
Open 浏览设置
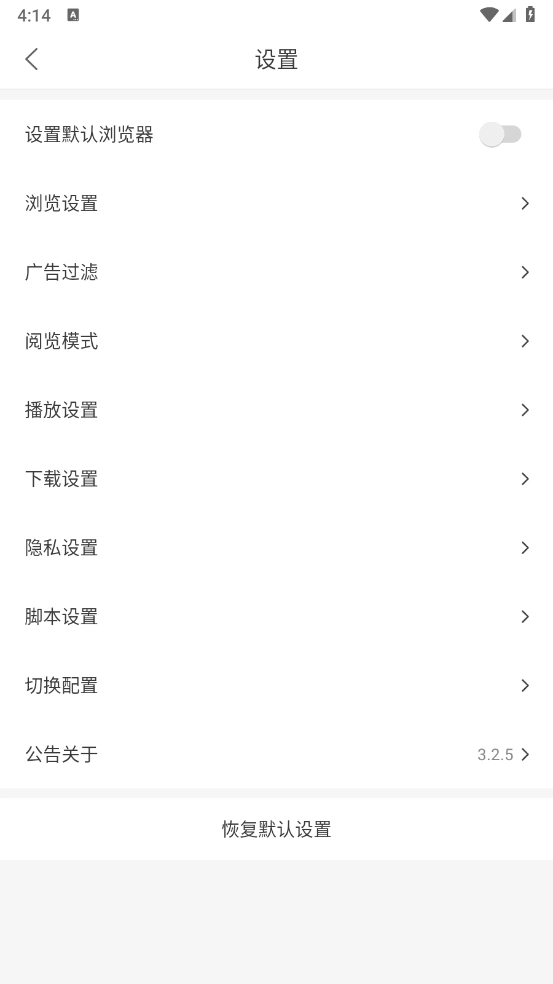(276, 203)
